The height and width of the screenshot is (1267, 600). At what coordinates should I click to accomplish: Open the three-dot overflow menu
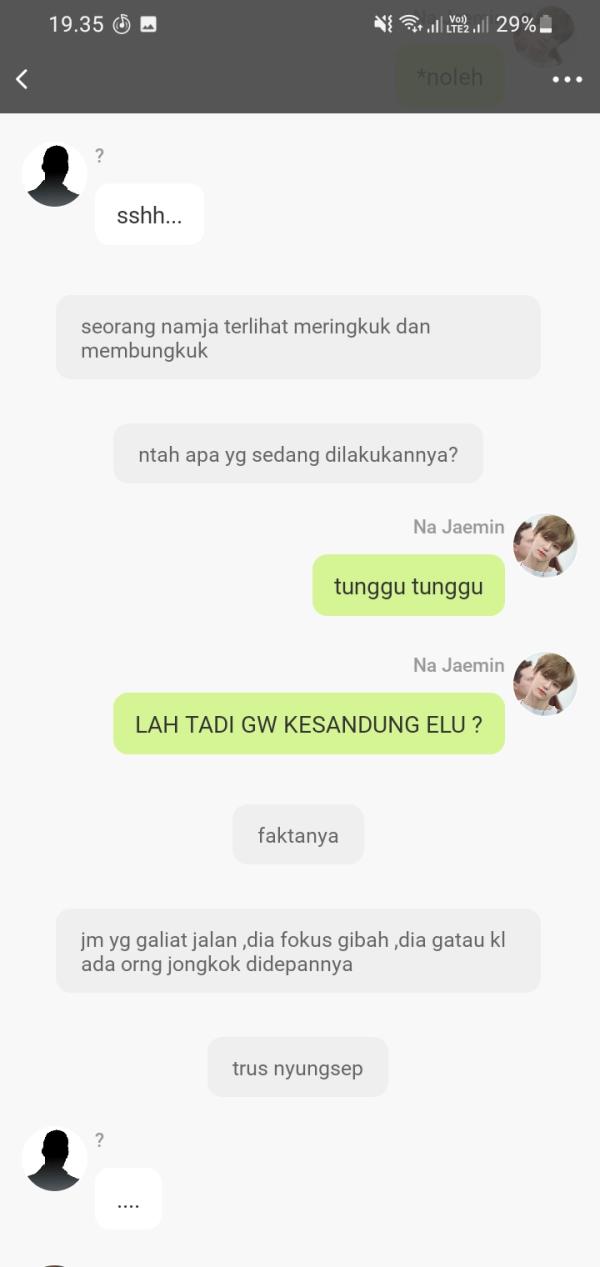click(566, 79)
